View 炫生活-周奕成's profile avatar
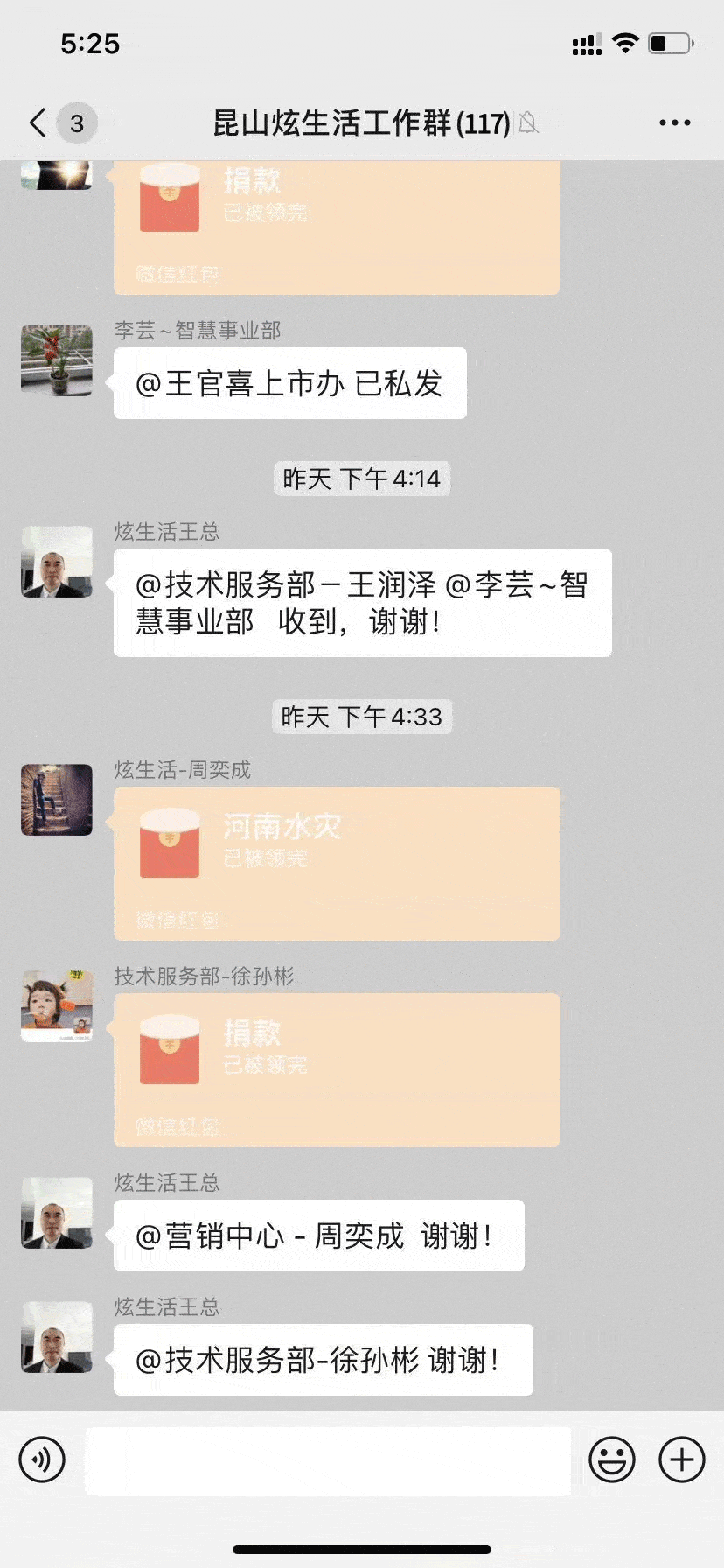This screenshot has width=724, height=1568. tap(57, 800)
